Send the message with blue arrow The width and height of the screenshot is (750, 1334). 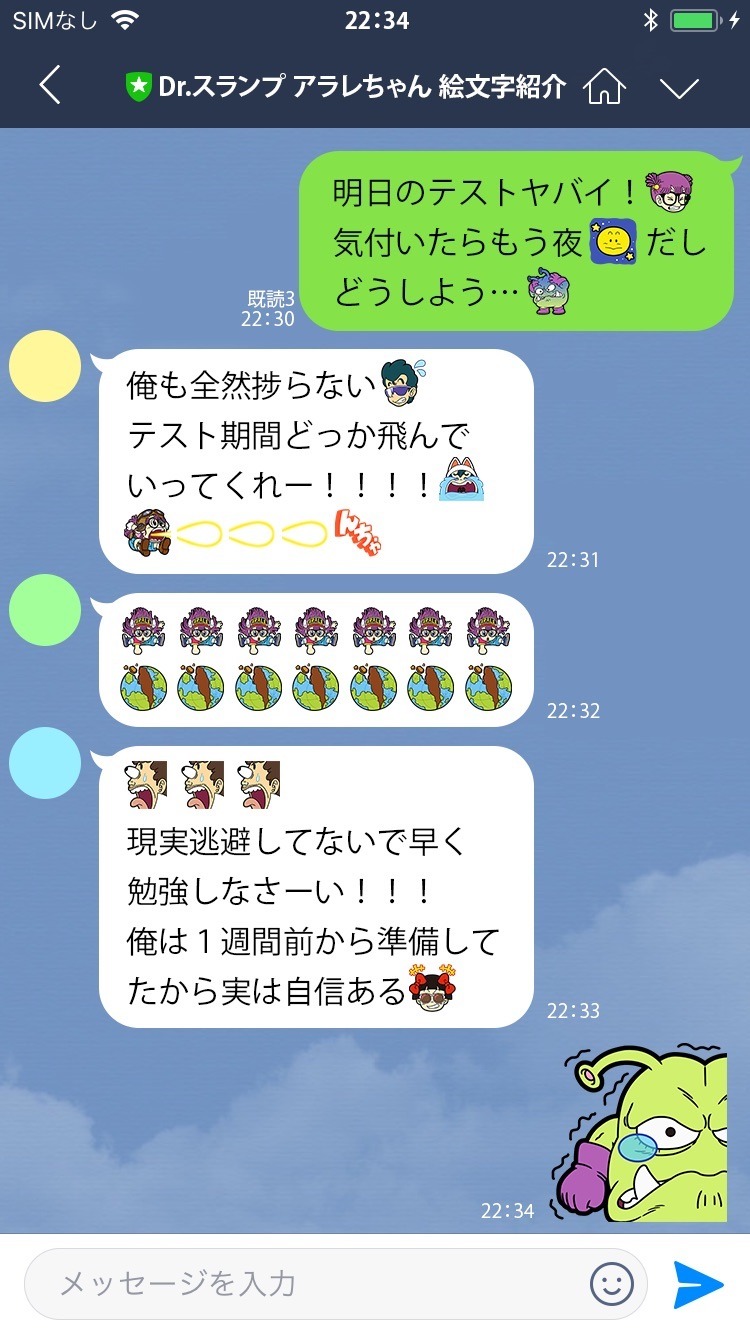[x=698, y=1283]
